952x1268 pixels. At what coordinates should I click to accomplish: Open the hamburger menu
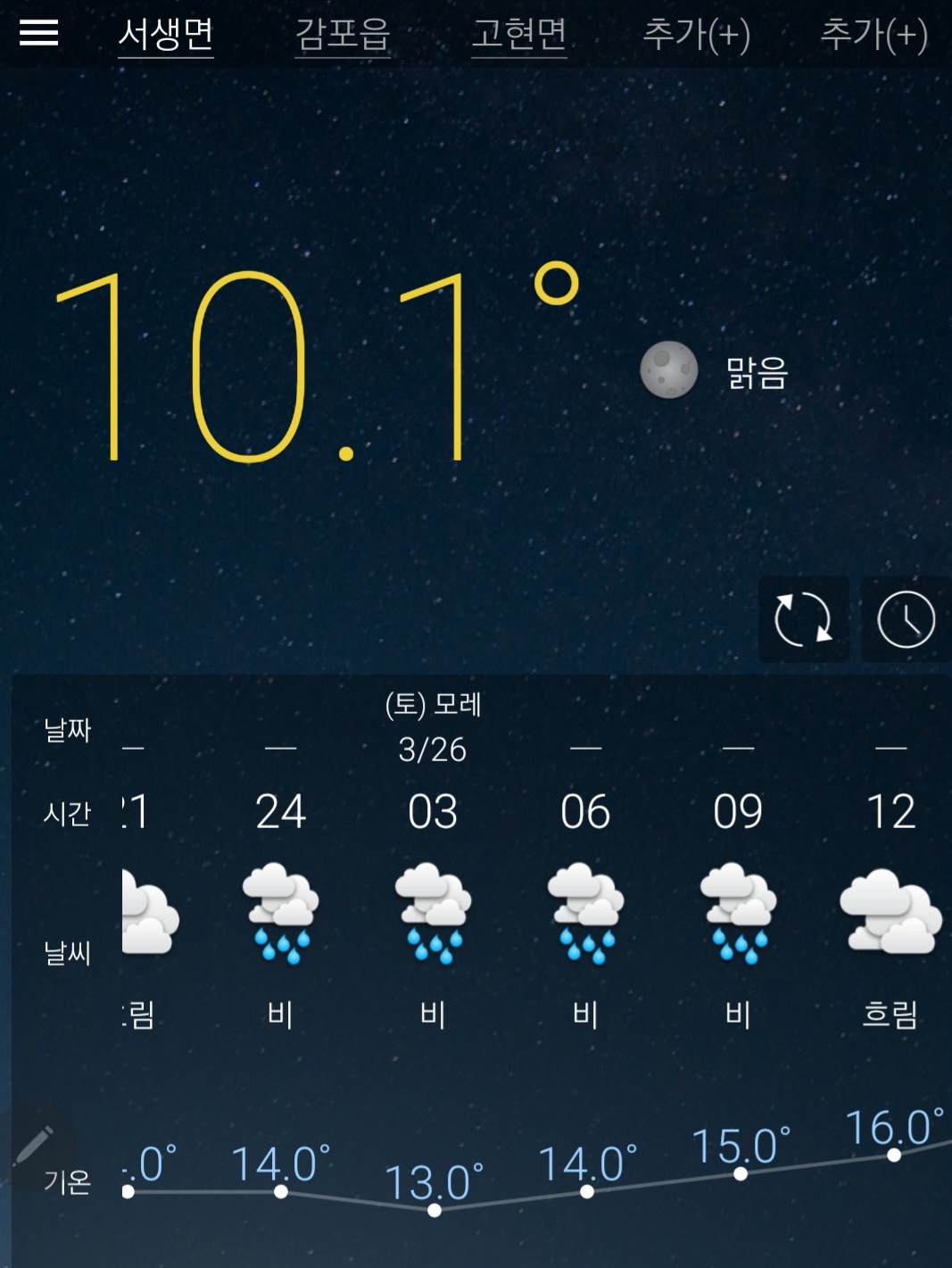pos(38,34)
